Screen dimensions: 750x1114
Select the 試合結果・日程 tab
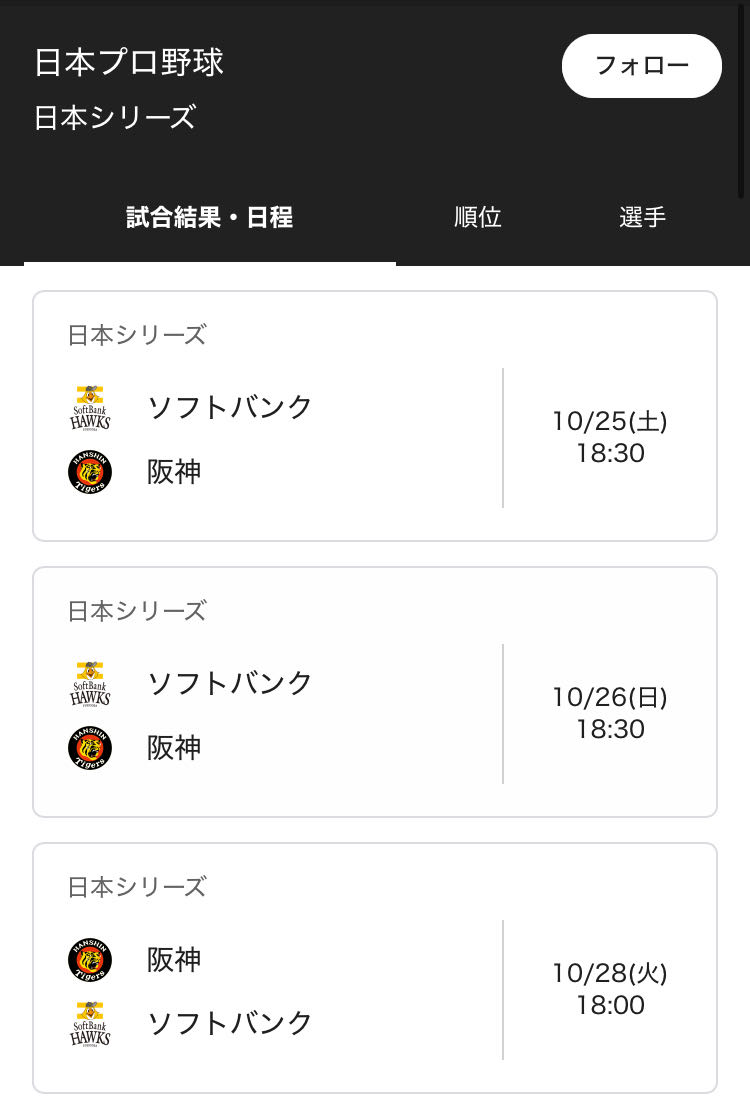pyautogui.click(x=210, y=218)
